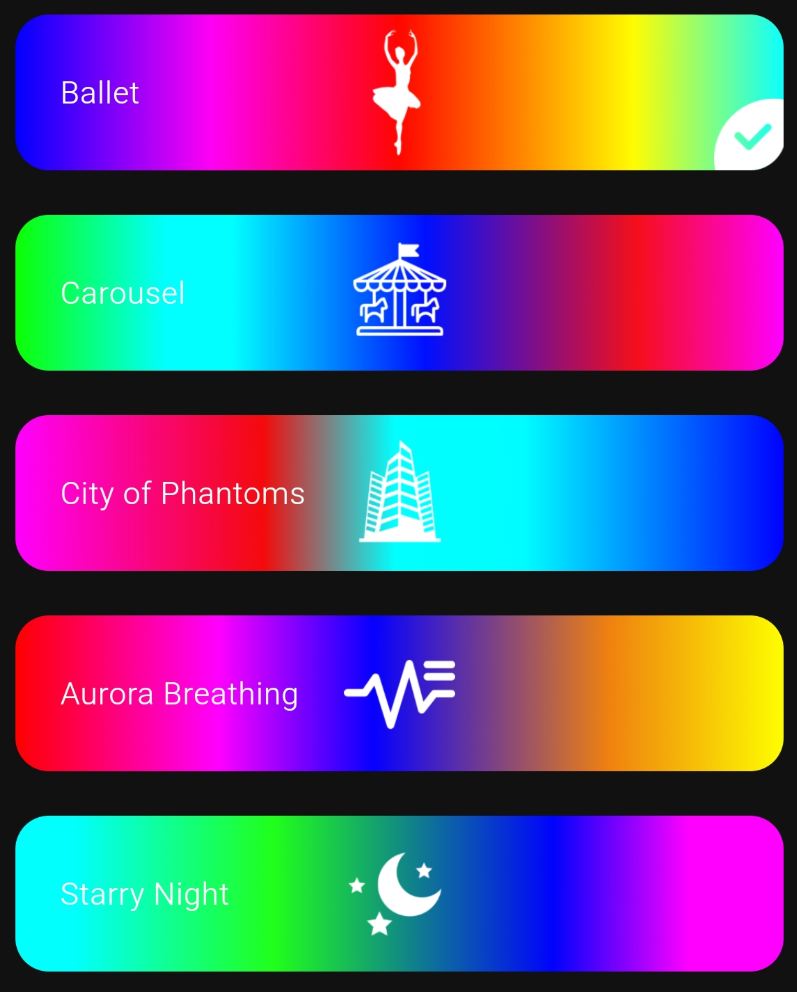This screenshot has height=992, width=797.
Task: Switch to the Starry Night effect
Action: (398, 893)
